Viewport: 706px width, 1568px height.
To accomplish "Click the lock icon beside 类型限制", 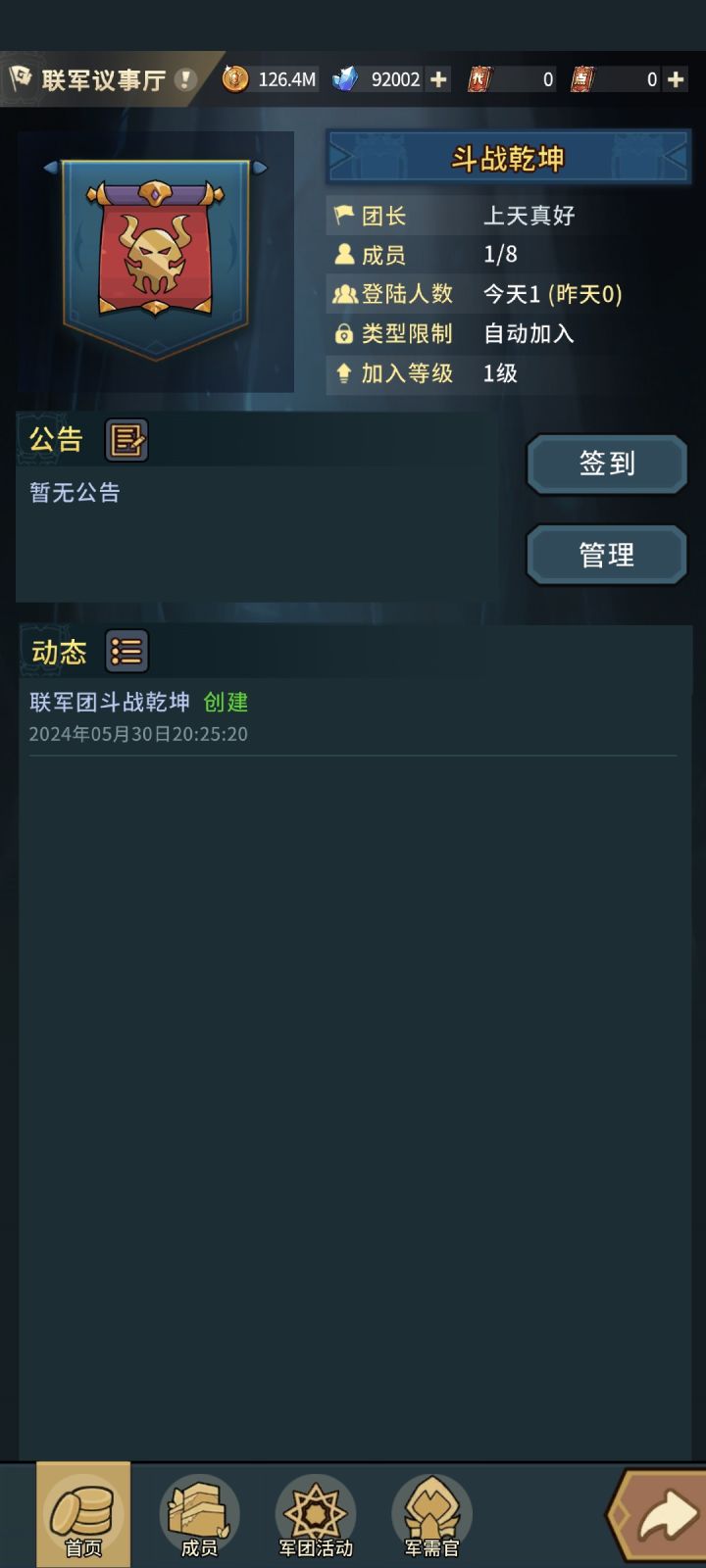I will [344, 334].
